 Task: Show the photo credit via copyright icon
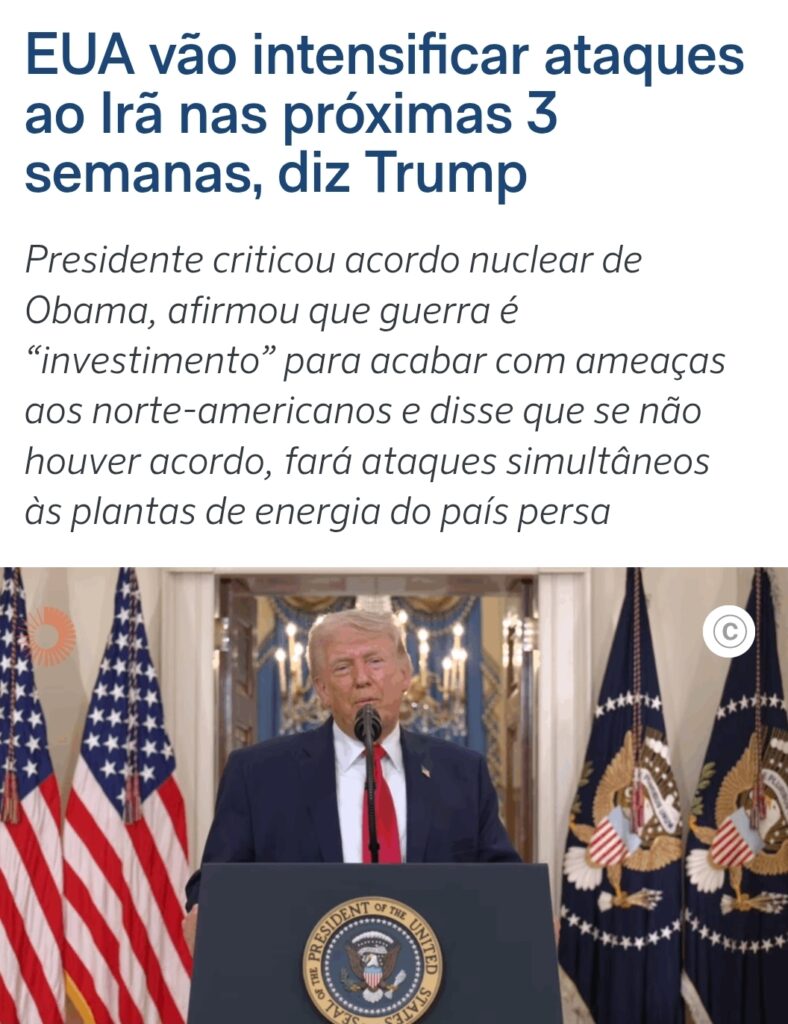[728, 632]
